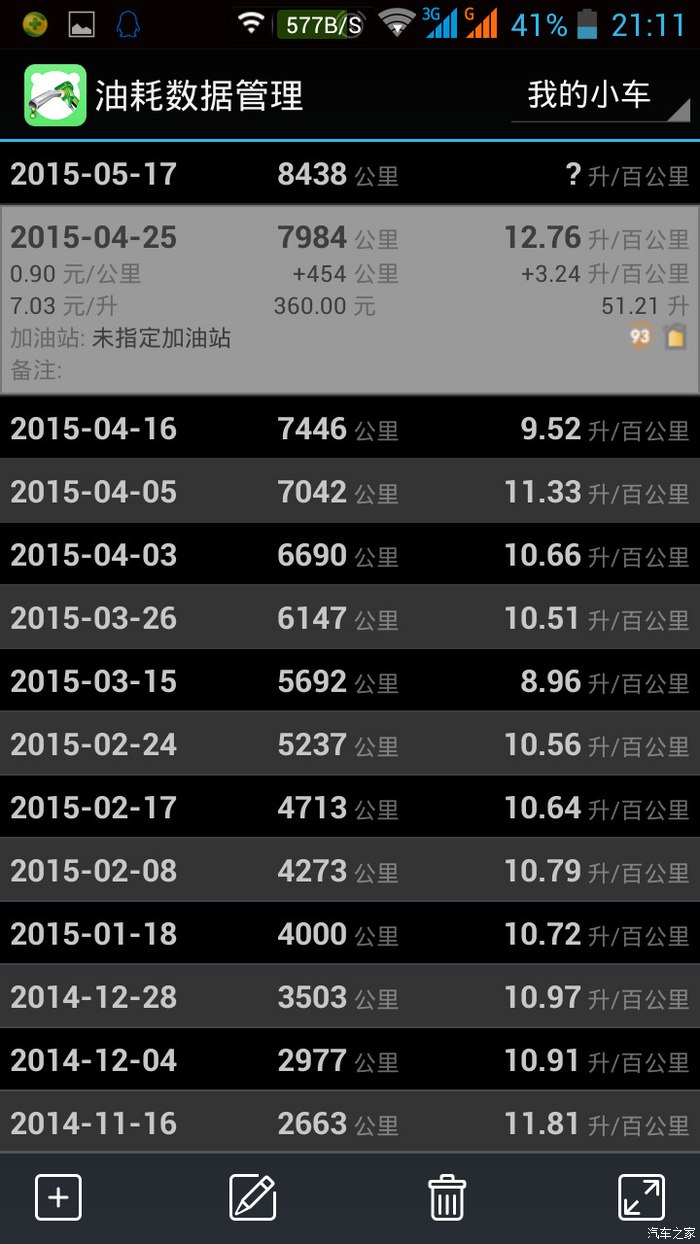Viewport: 700px width, 1244px height.
Task: Select the 2015-04-05 entry
Action: [350, 492]
